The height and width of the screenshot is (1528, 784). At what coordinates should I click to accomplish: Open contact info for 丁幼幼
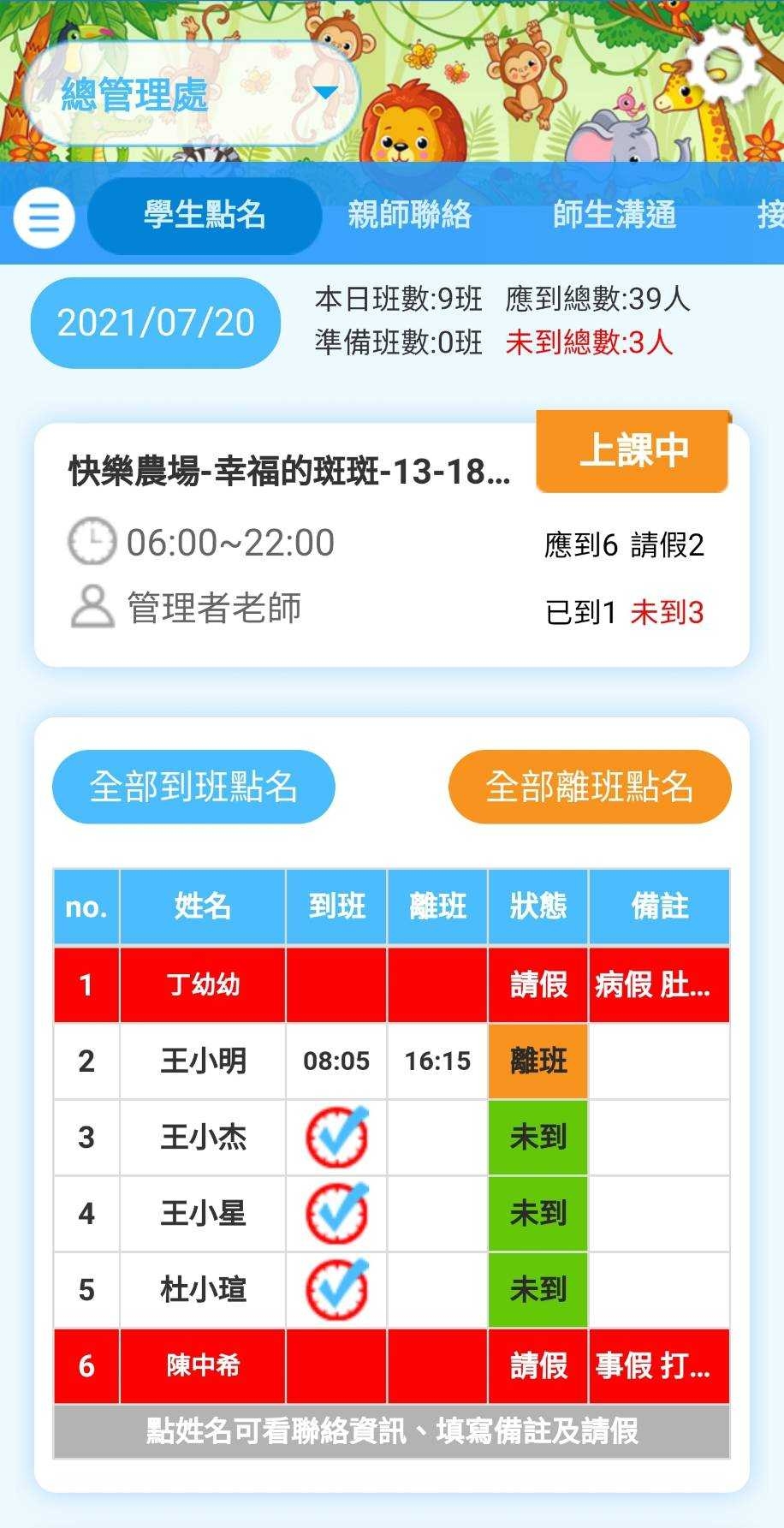pyautogui.click(x=203, y=984)
